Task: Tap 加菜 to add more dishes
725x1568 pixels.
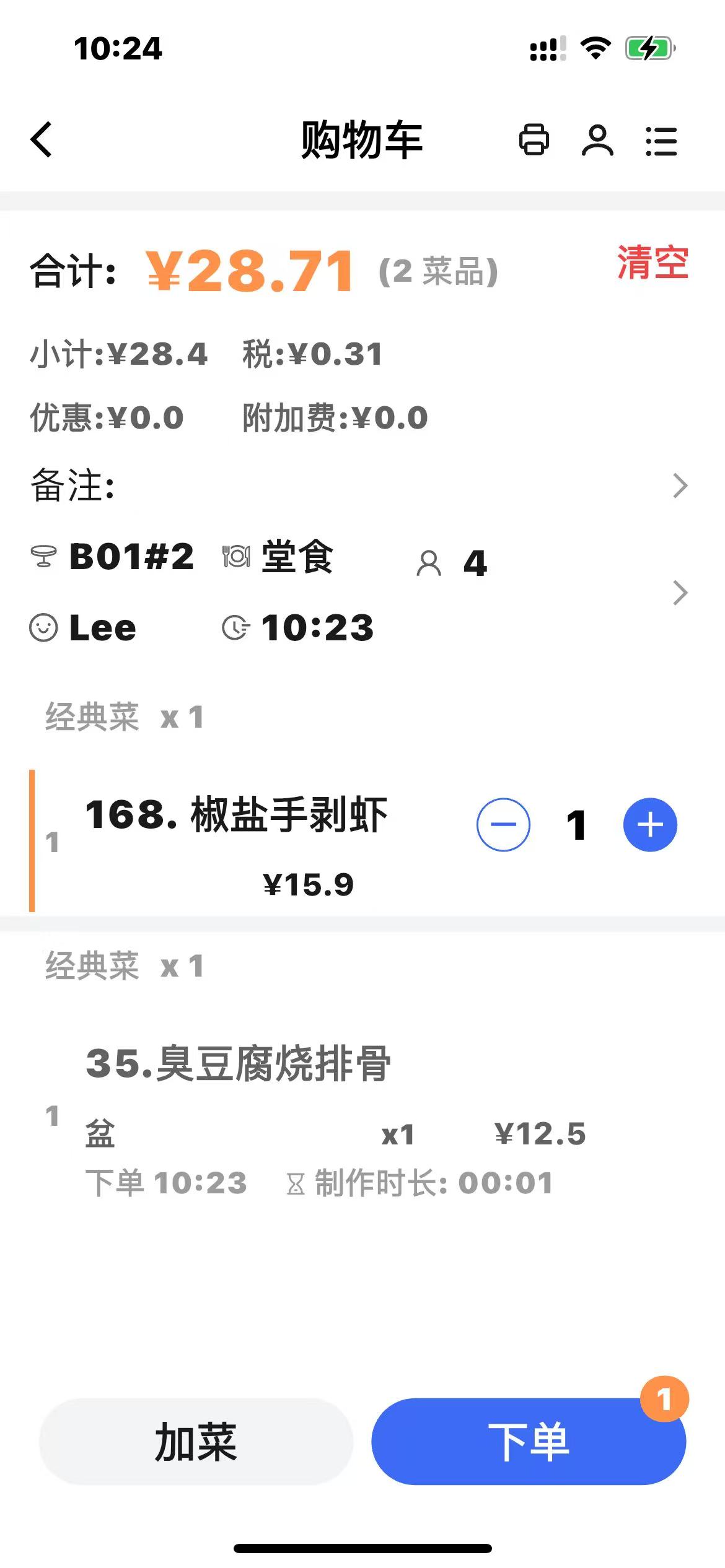Action: pos(196,1442)
